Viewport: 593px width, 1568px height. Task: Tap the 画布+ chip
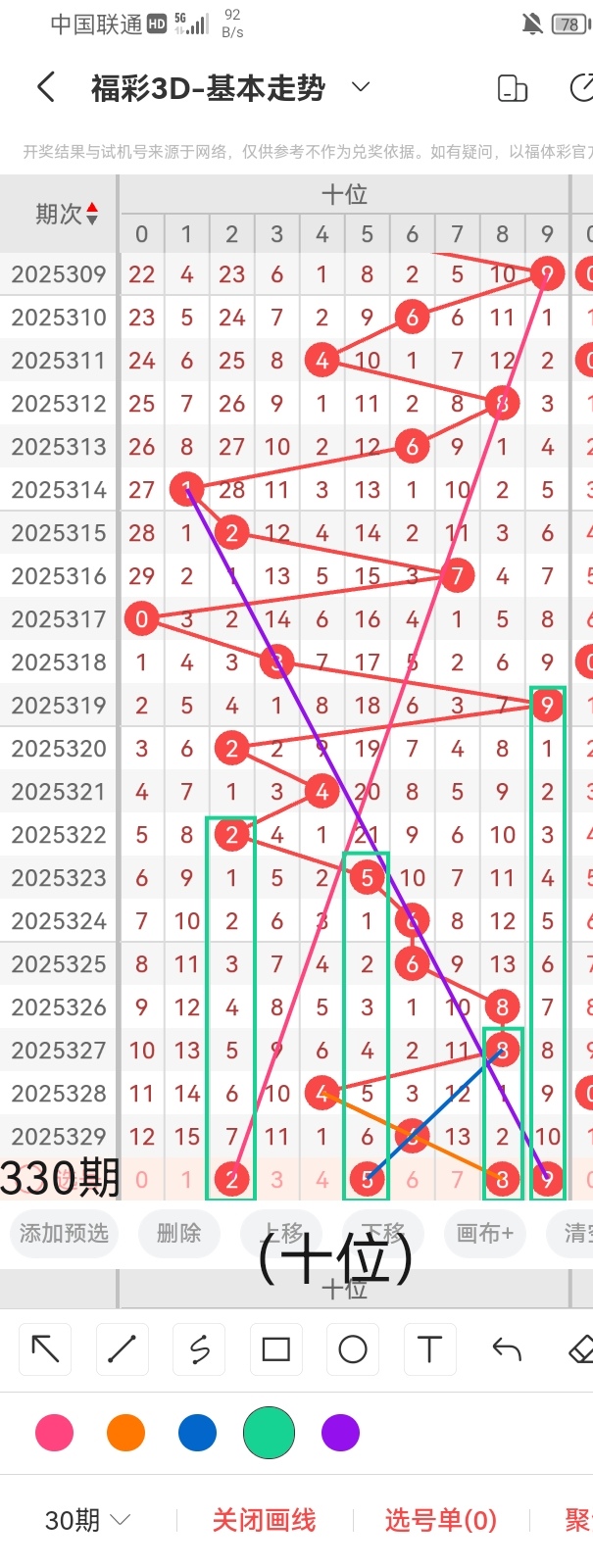(x=484, y=1233)
